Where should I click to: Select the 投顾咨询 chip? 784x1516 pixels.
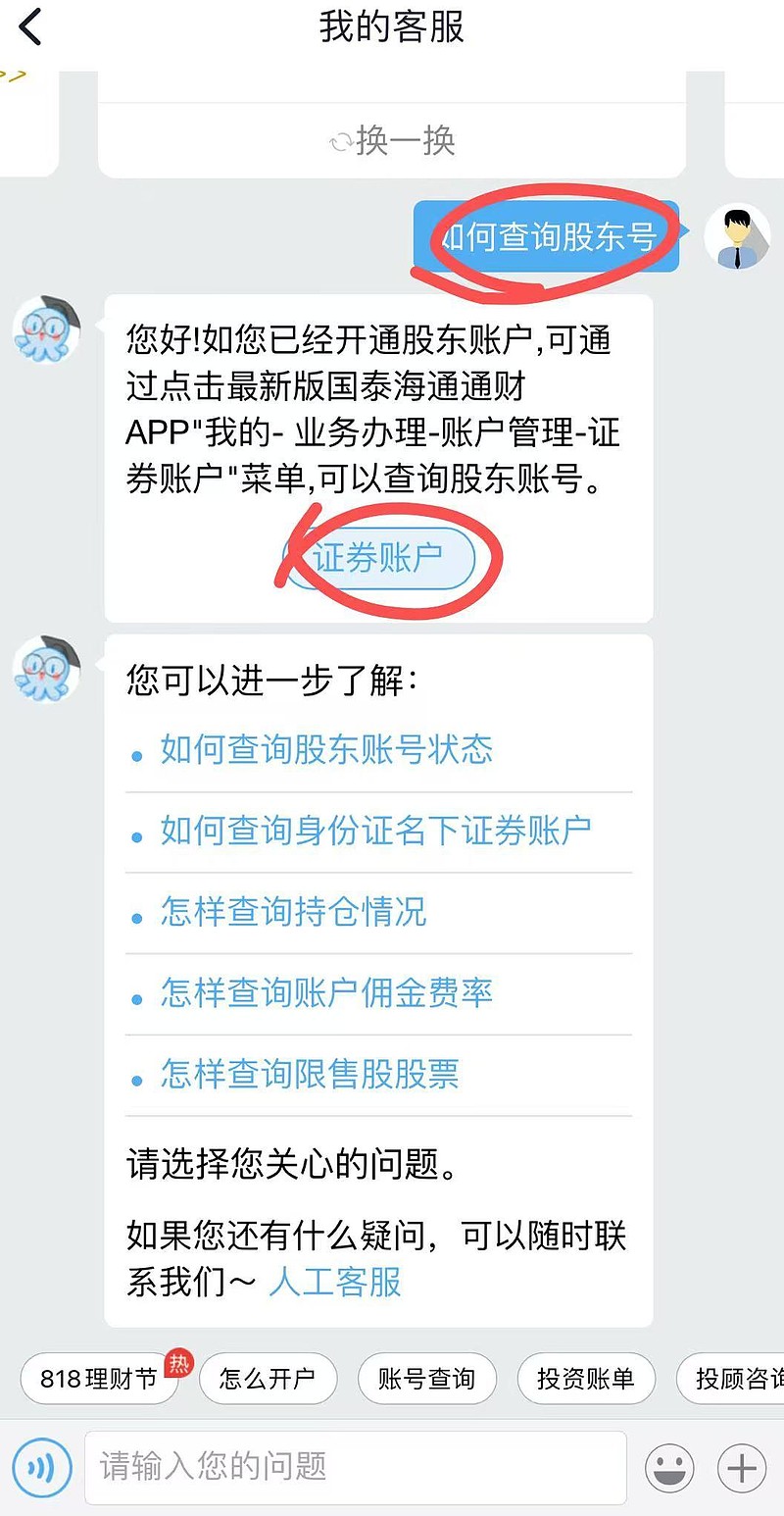tap(730, 1379)
